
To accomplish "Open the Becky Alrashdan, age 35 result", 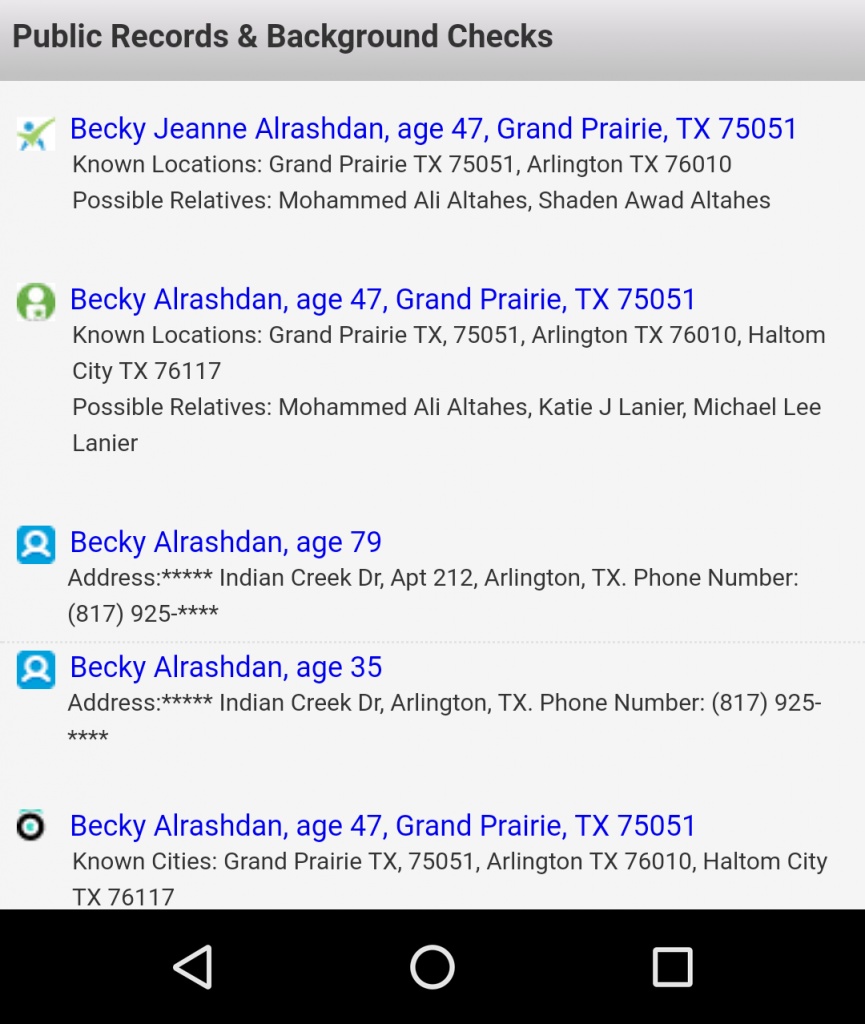I will tap(226, 667).
